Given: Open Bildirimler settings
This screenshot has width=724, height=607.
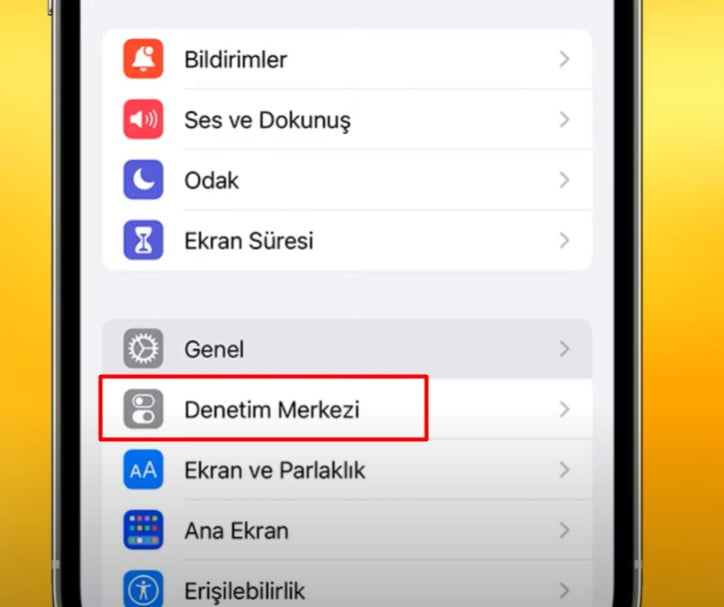Looking at the screenshot, I should pos(345,60).
